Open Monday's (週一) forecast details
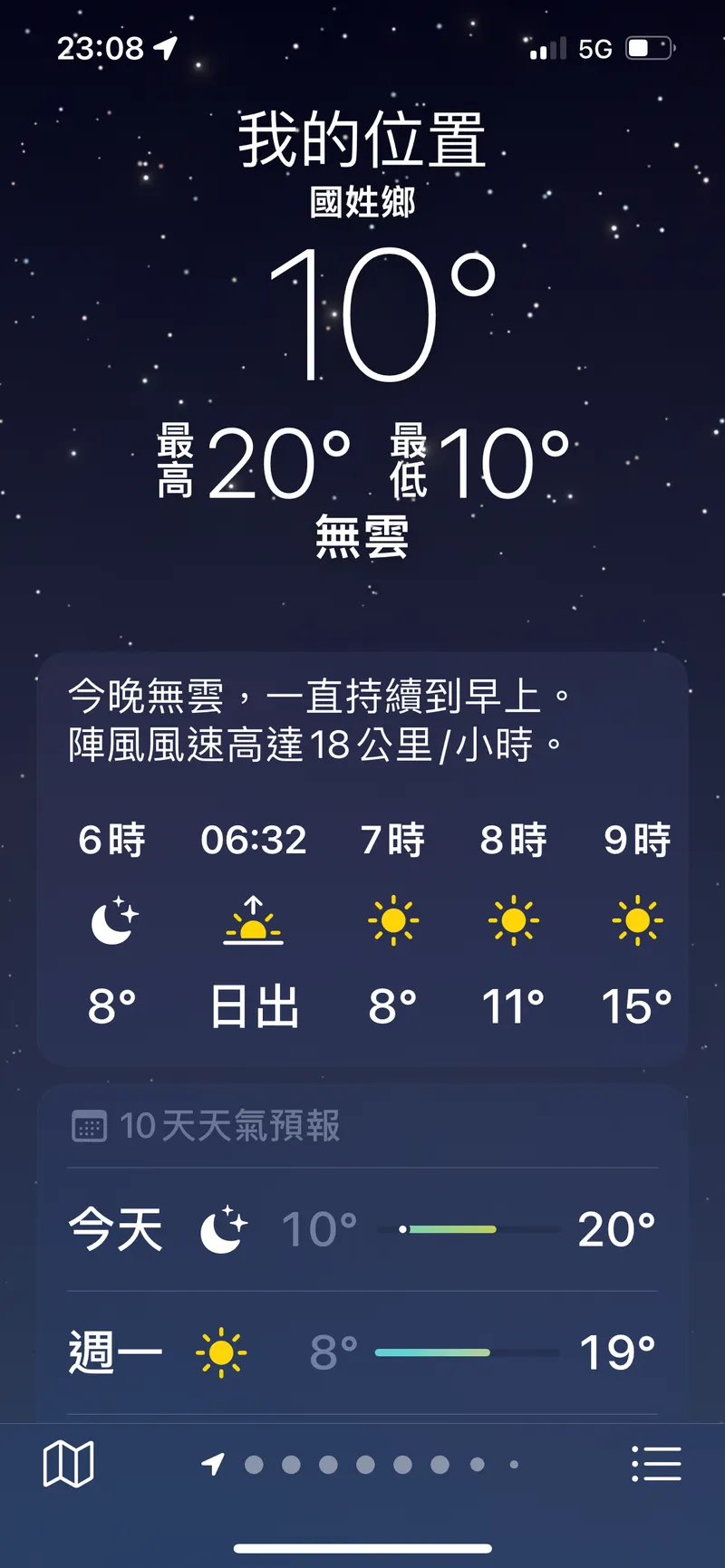Viewport: 725px width, 1568px height. pos(362,1352)
